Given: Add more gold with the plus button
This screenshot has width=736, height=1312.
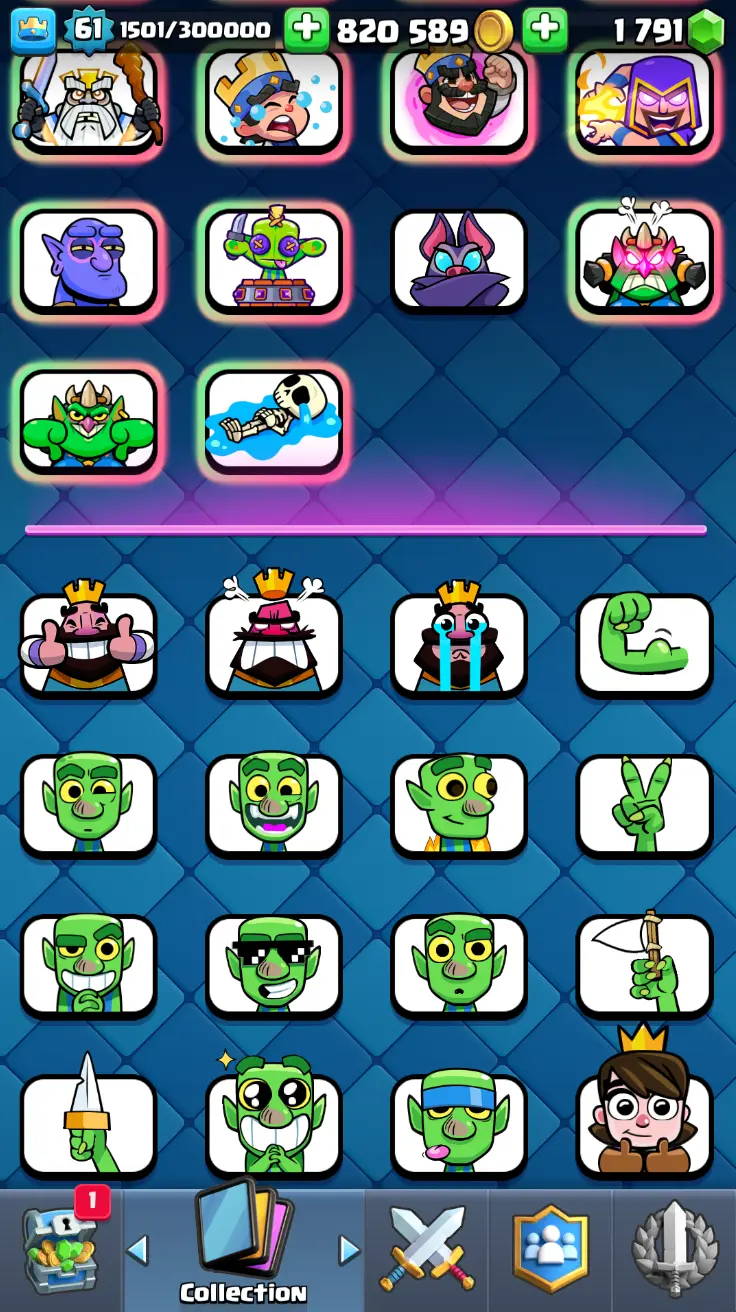Looking at the screenshot, I should point(306,31).
